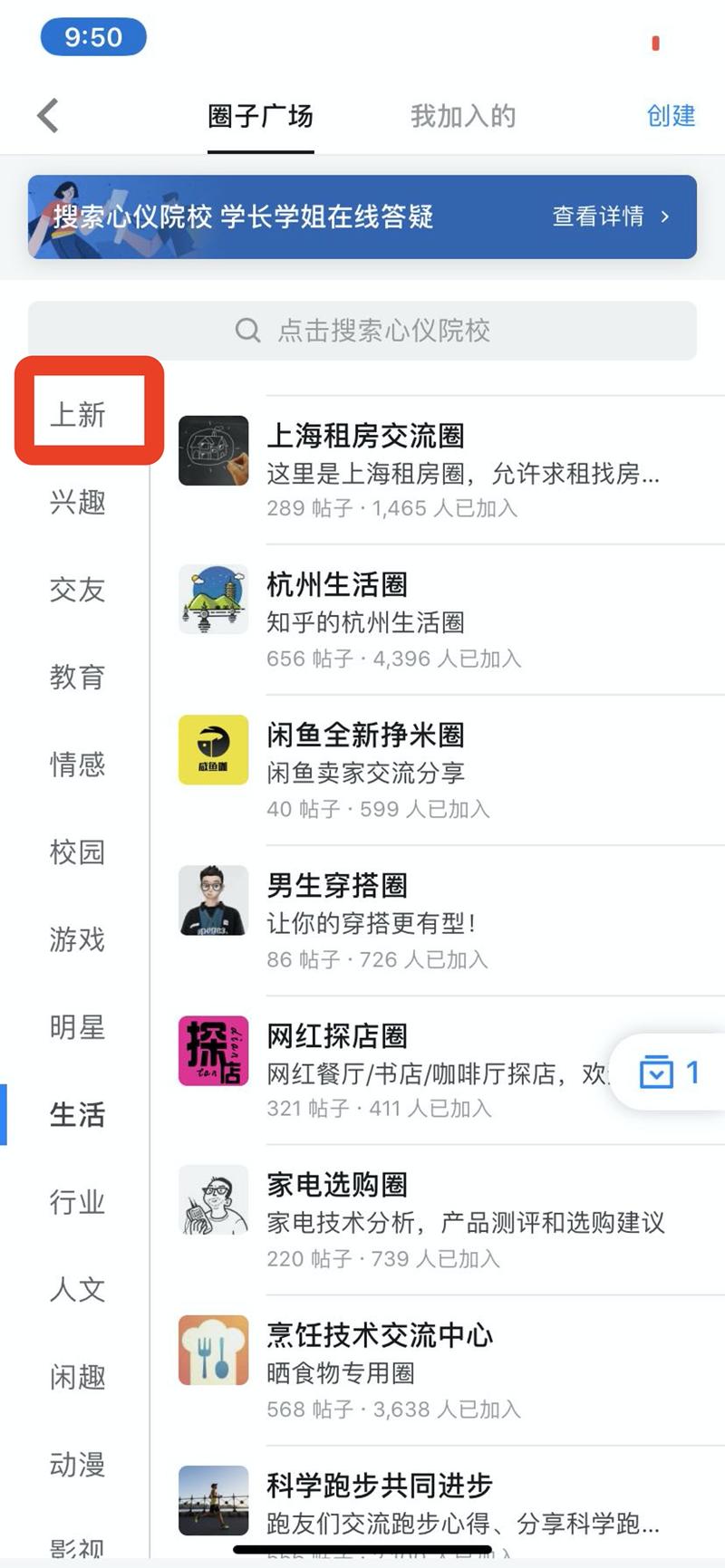725x1568 pixels.
Task: Select the 男生穿搭圈 avatar icon
Action: tap(213, 899)
